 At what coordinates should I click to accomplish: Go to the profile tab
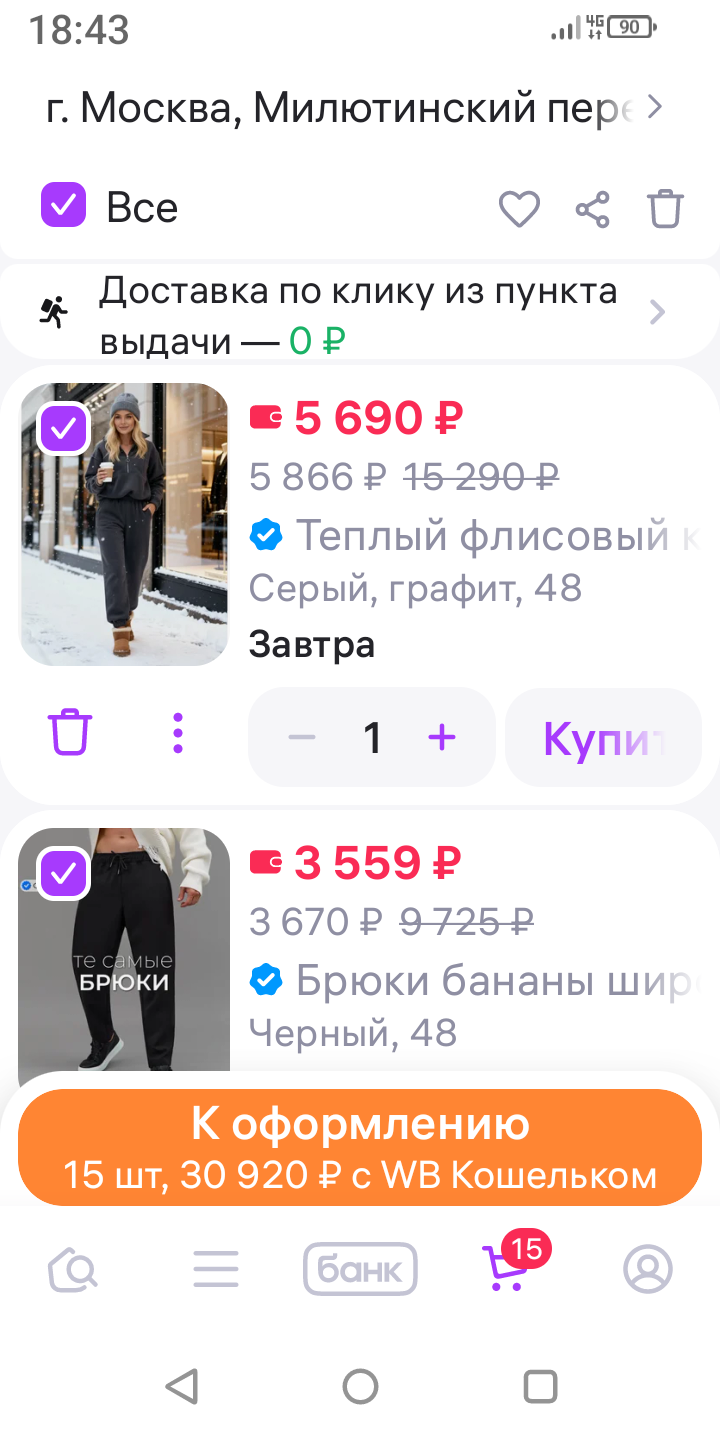click(648, 1269)
